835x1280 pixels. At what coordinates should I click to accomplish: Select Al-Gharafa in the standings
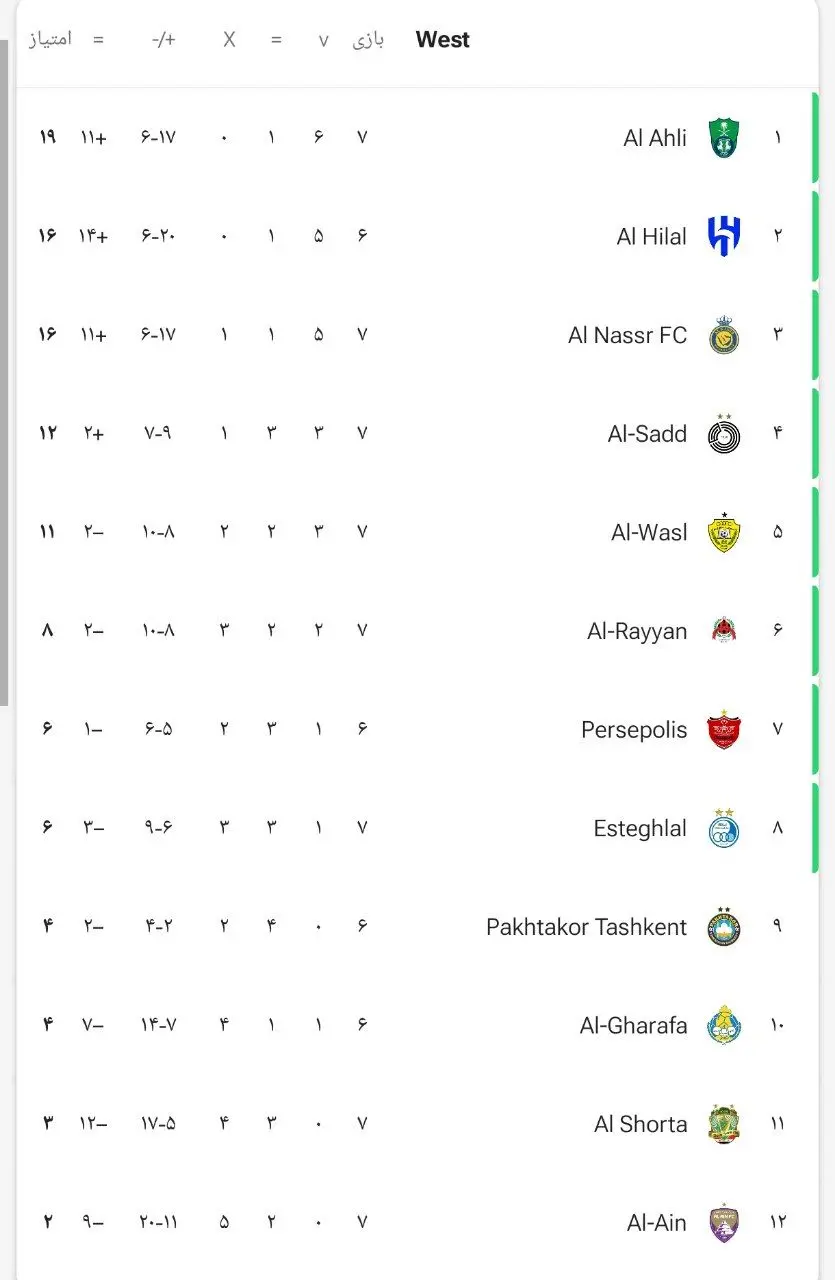[x=633, y=1025]
